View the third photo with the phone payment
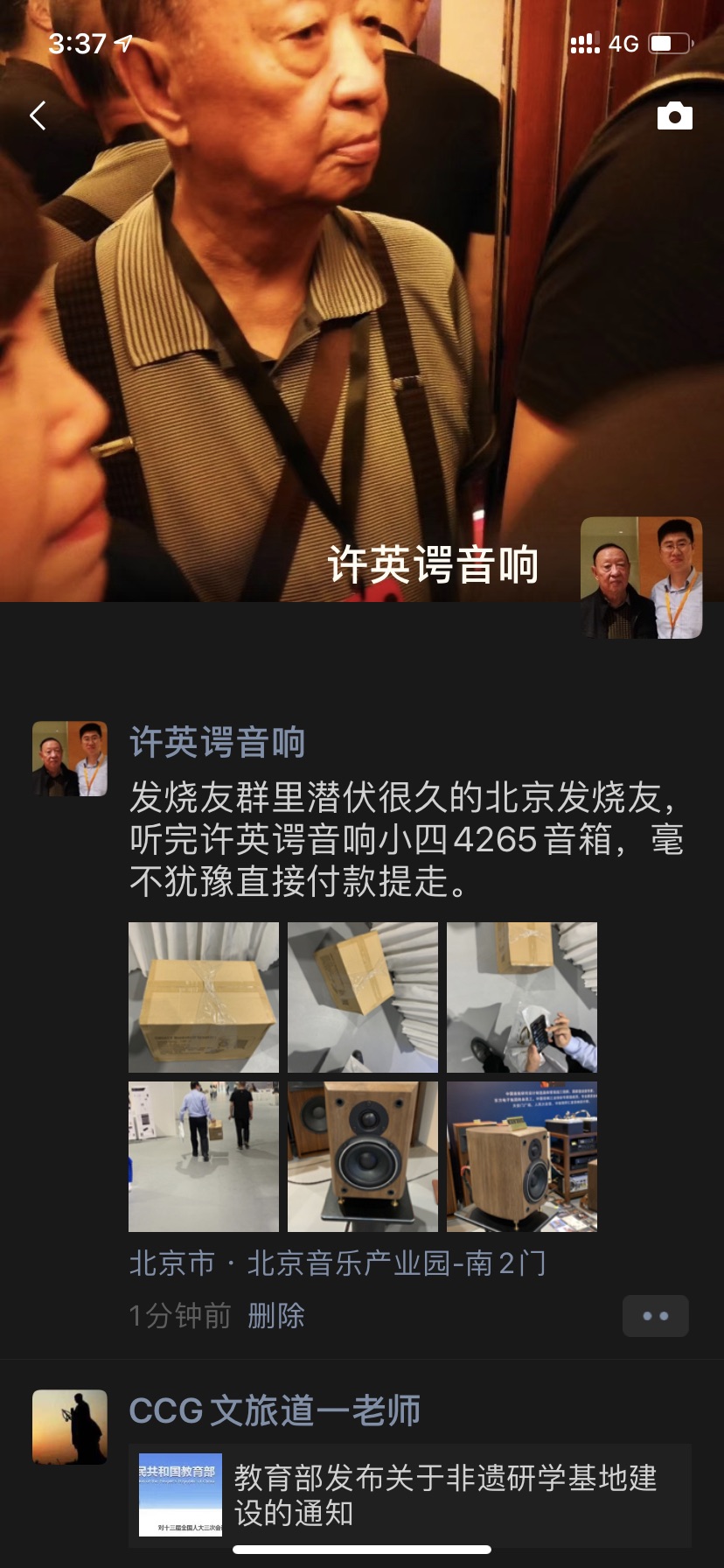 (522, 997)
